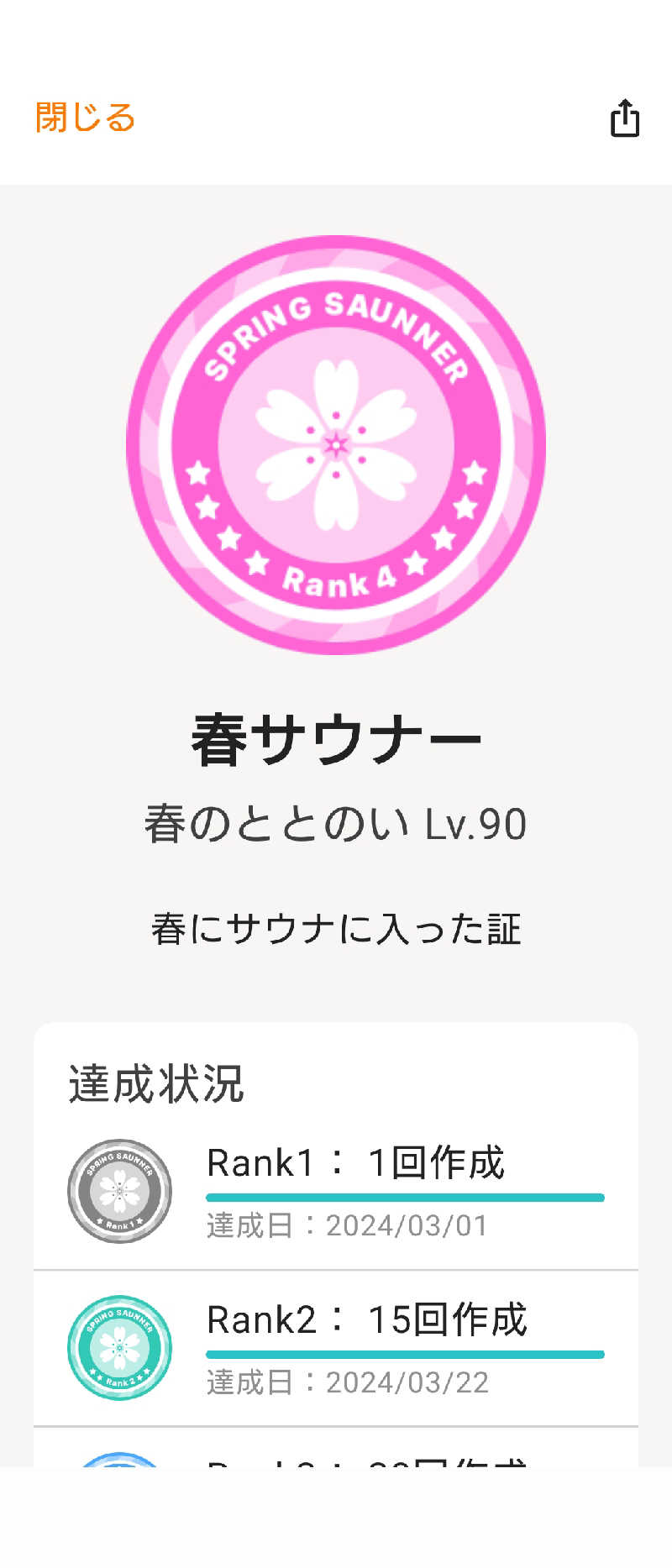
Task: Tap the 閉じる close button
Action: 85,118
